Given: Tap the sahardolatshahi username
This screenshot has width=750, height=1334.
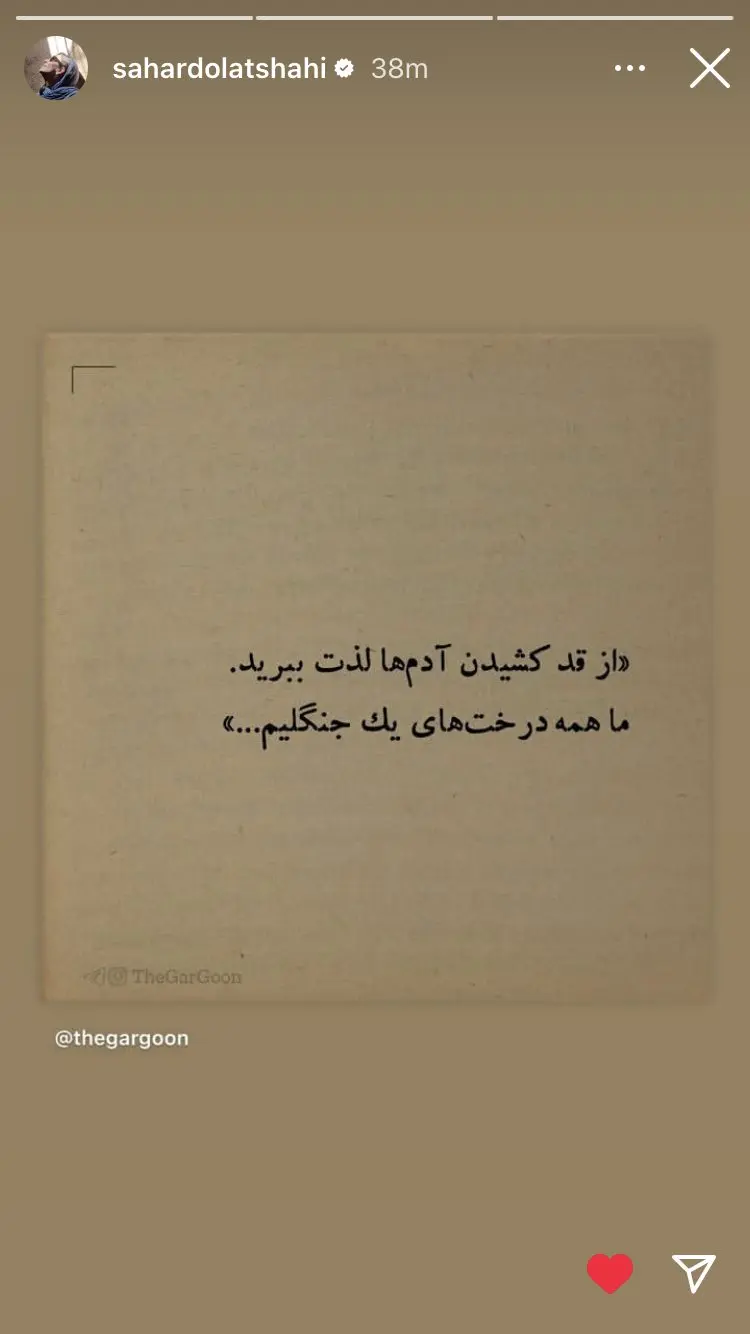Looking at the screenshot, I should click(x=219, y=68).
